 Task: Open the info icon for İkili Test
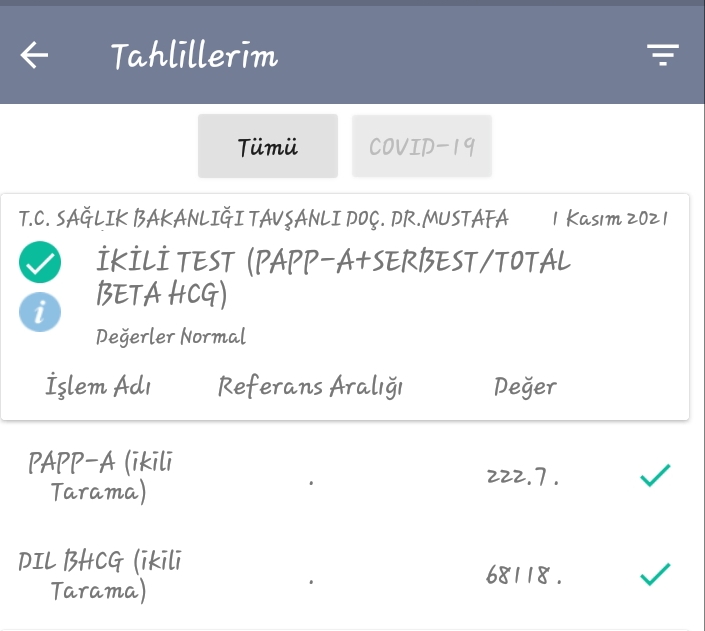tap(40, 313)
